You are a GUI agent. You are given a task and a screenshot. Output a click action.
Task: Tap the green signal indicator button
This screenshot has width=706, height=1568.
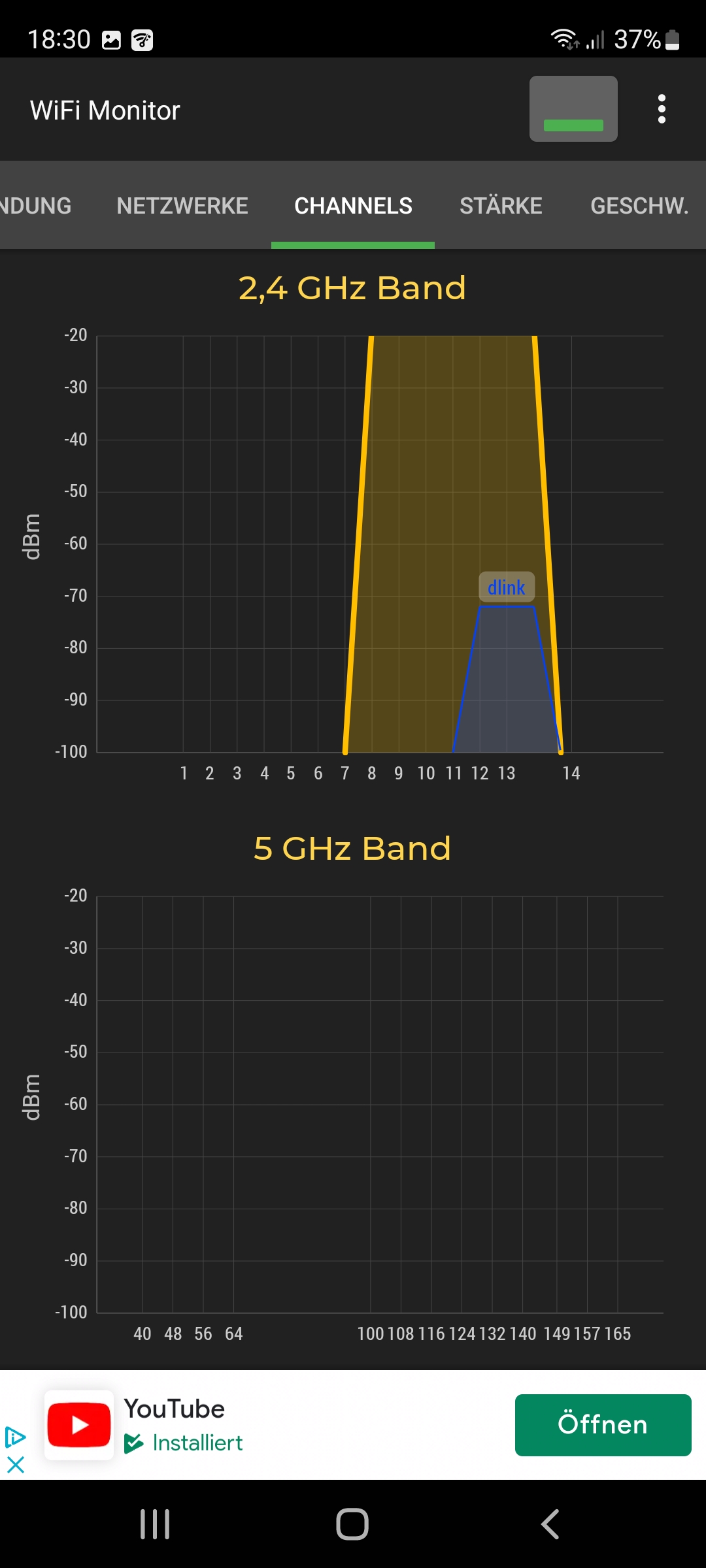pos(573,109)
